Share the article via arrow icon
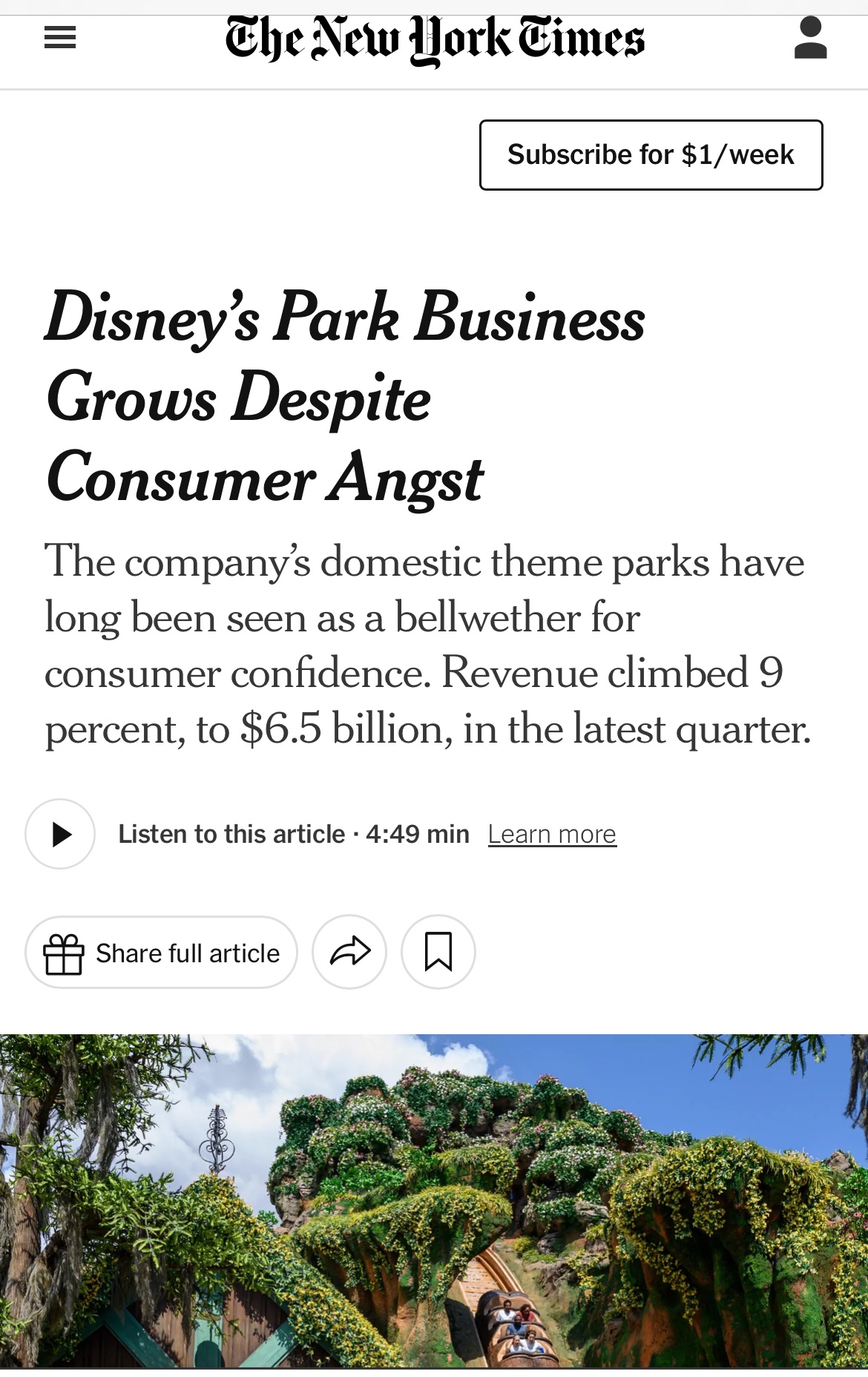 point(349,952)
